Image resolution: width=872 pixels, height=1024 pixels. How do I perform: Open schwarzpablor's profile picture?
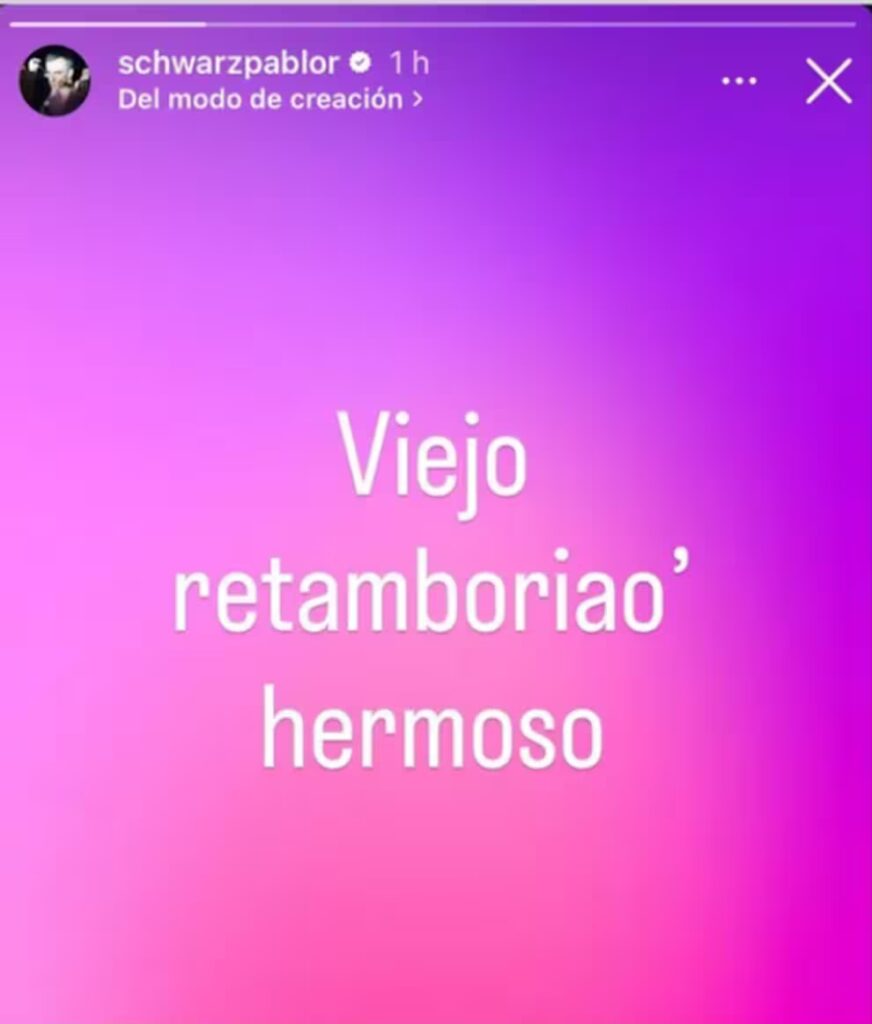click(x=55, y=81)
